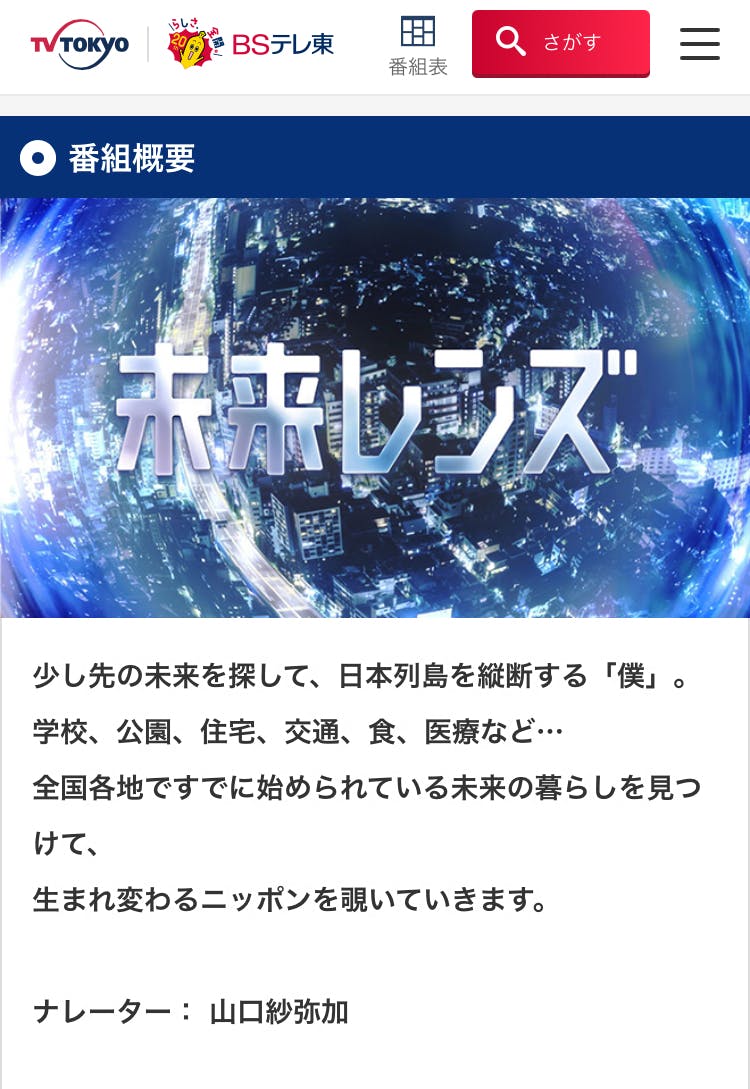Open the BSテレ東 logo link
This screenshot has height=1089, width=750.
pos(251,44)
